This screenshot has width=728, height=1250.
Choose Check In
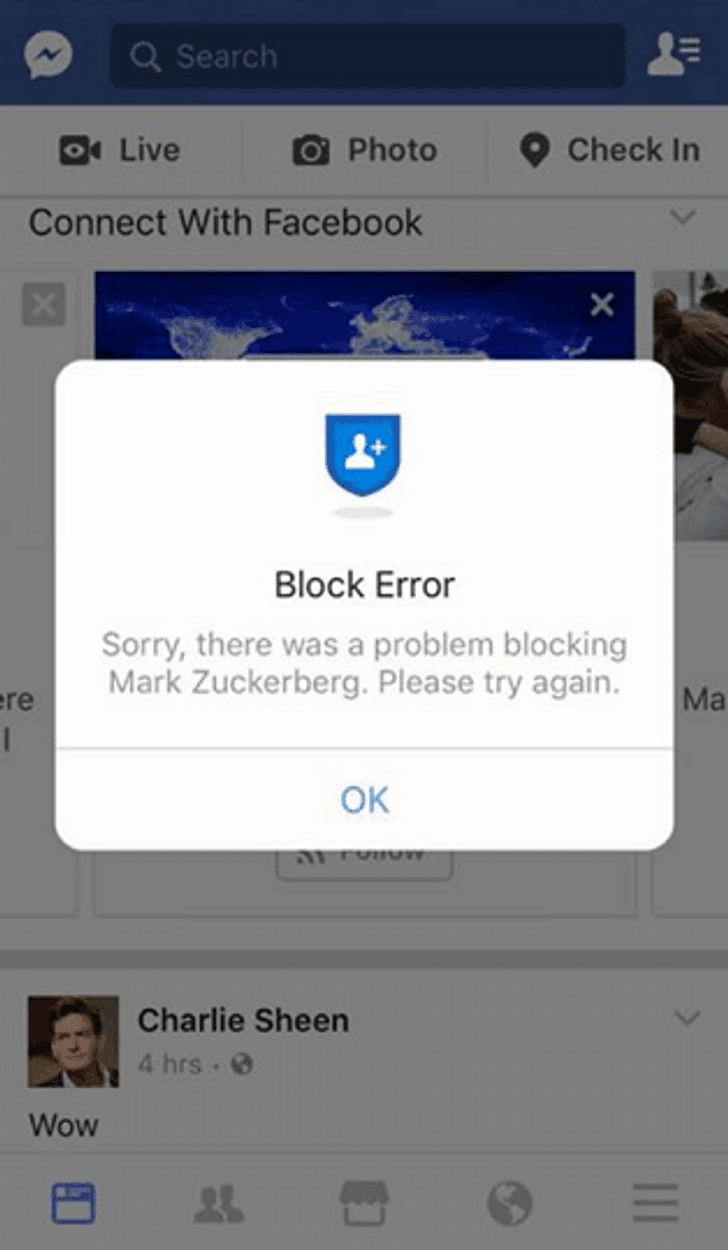(609, 150)
